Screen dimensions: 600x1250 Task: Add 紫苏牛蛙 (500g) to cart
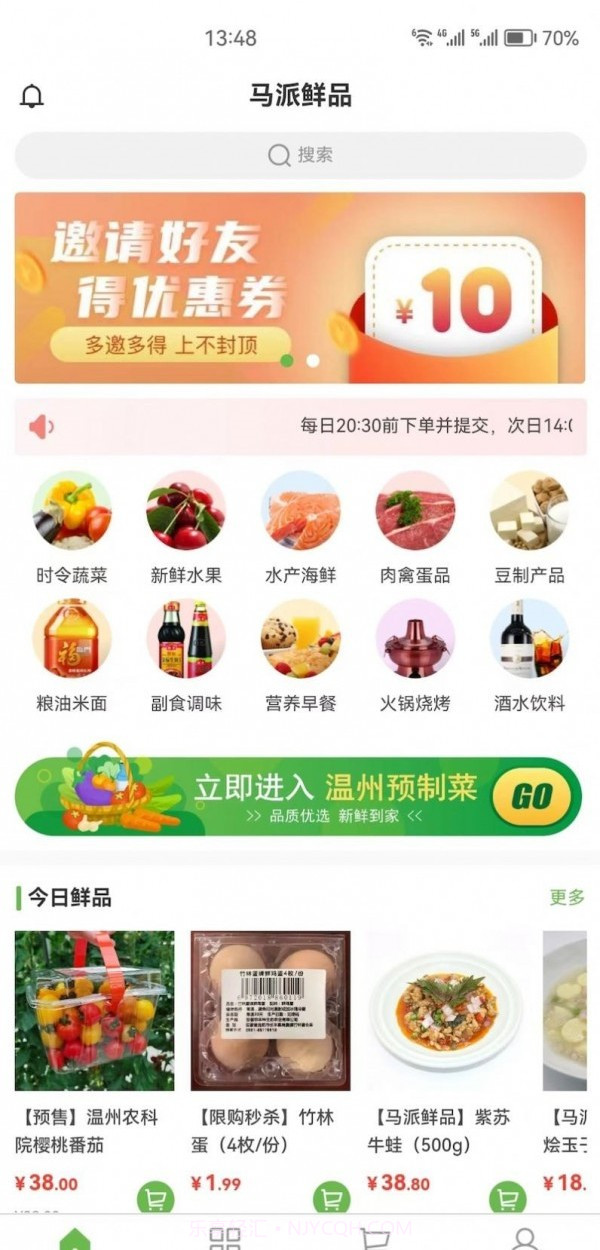[507, 1197]
